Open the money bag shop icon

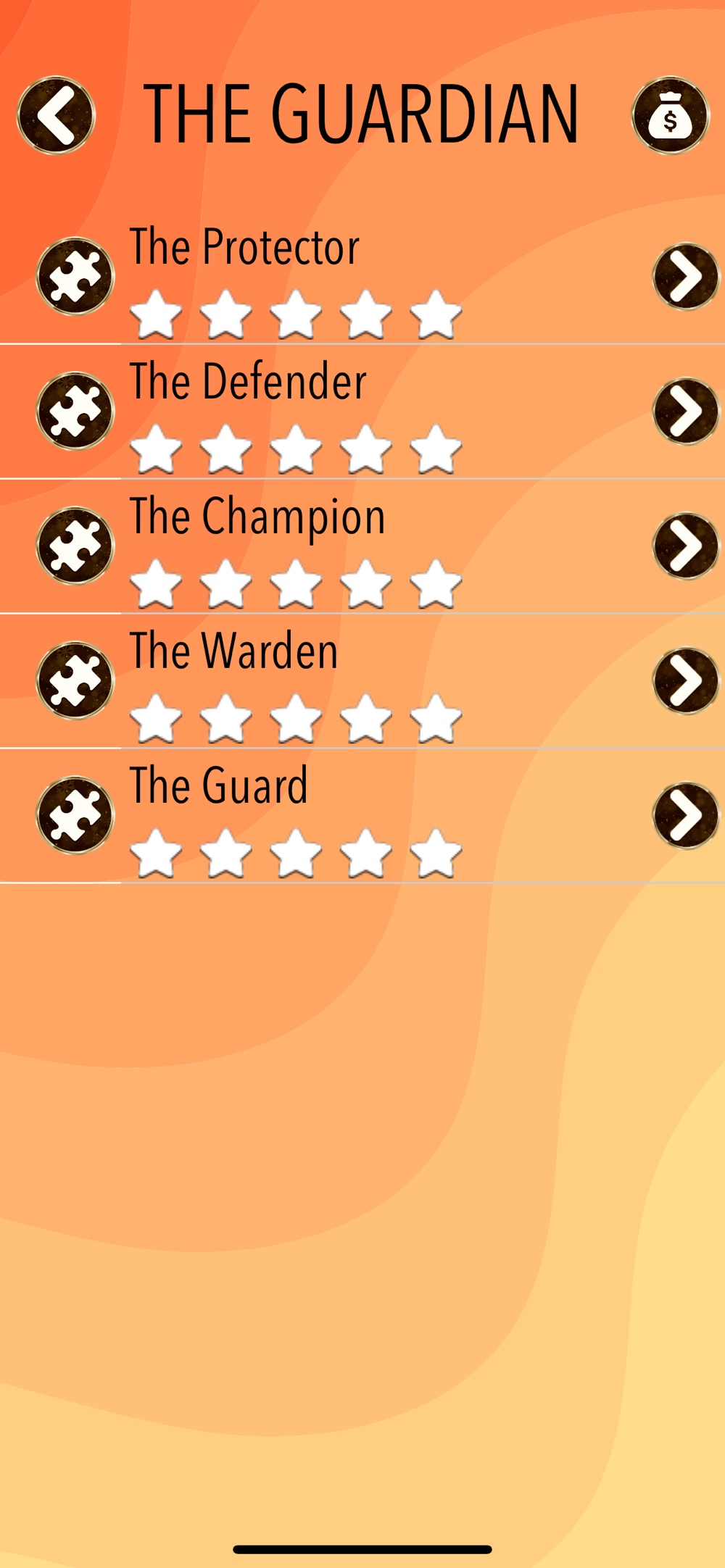coord(670,115)
